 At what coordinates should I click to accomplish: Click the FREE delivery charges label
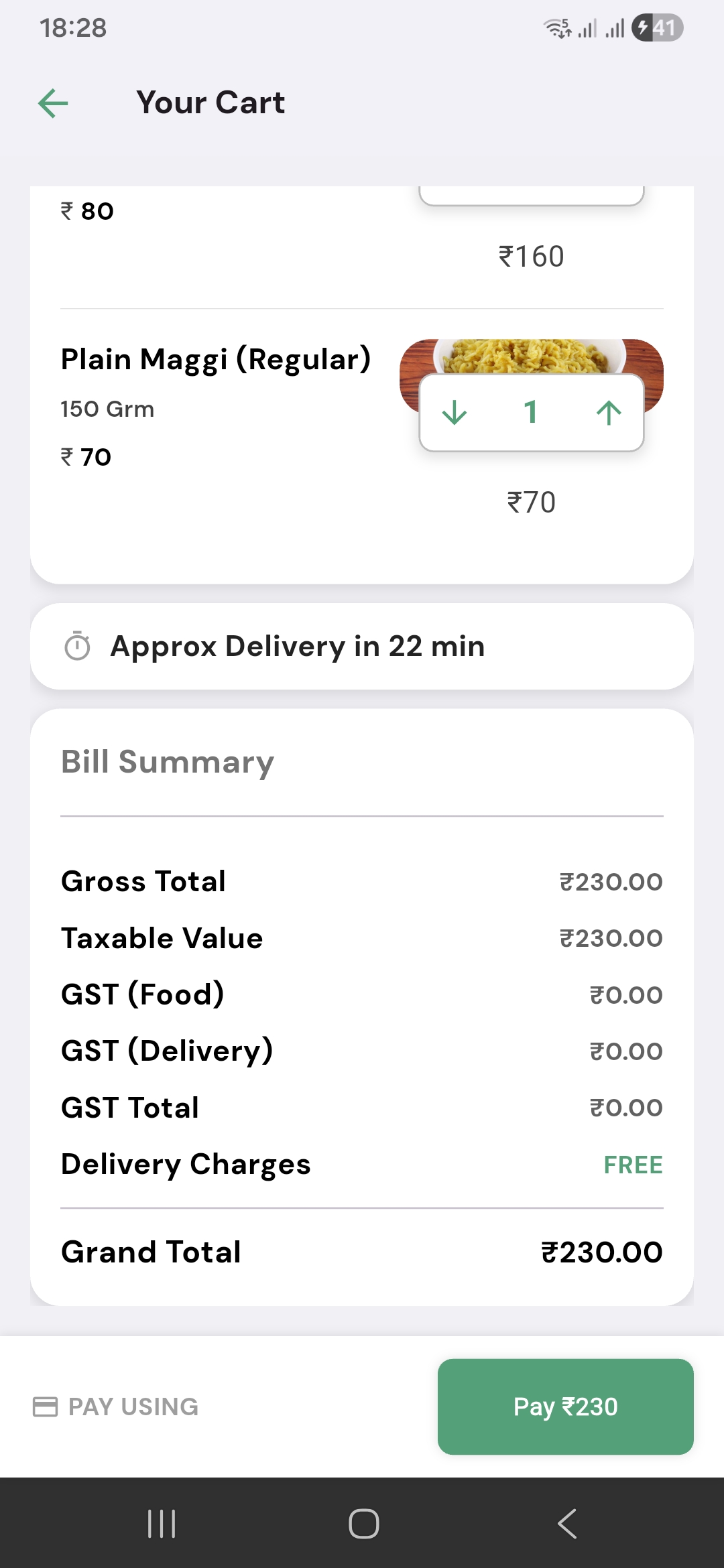point(631,1164)
